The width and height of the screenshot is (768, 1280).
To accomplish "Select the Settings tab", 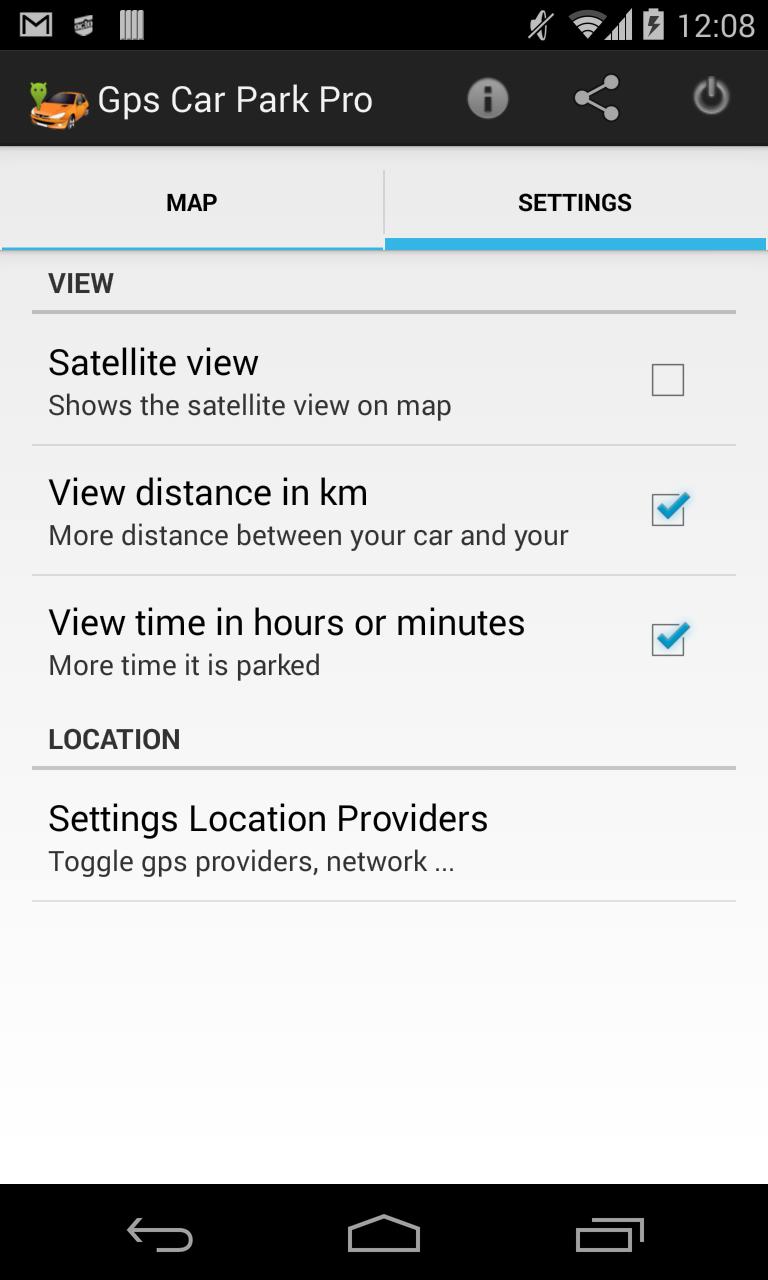I will point(575,203).
